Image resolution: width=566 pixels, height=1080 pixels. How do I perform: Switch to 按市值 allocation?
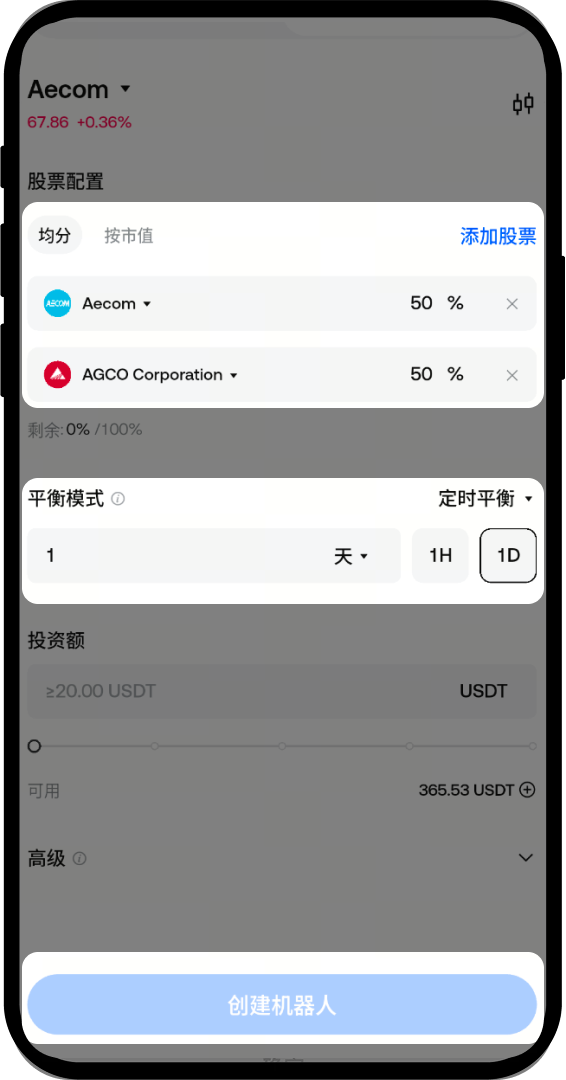129,236
